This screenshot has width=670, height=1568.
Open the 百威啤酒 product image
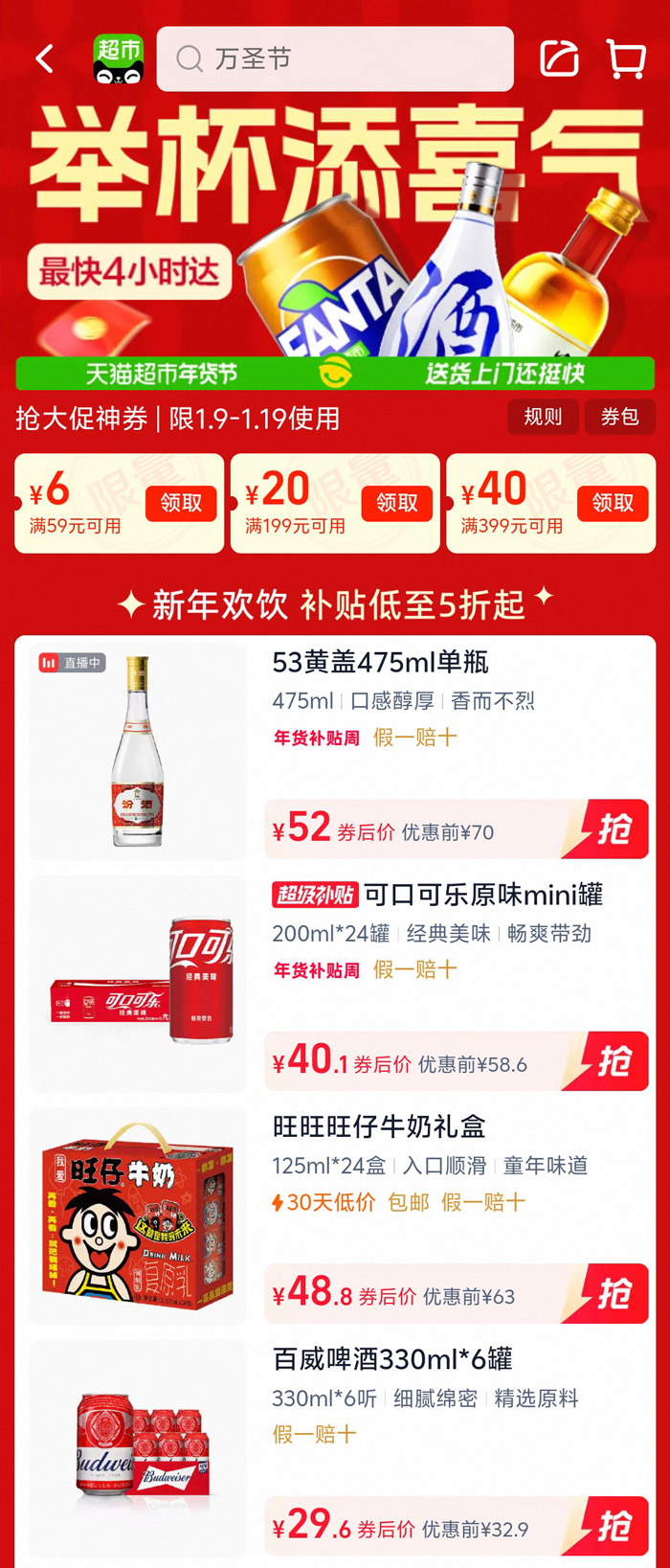138,1448
